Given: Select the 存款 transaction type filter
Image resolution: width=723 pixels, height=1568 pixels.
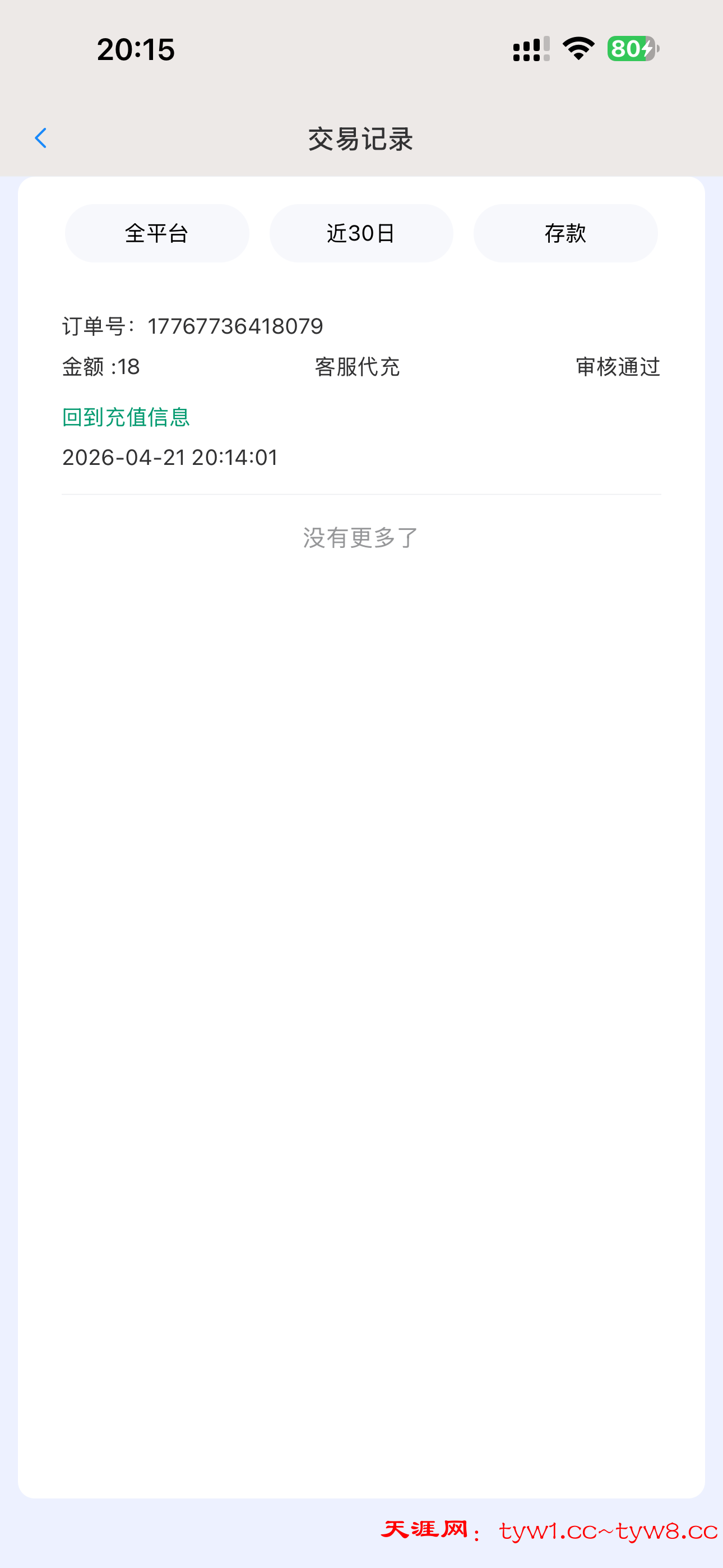Looking at the screenshot, I should 565,233.
